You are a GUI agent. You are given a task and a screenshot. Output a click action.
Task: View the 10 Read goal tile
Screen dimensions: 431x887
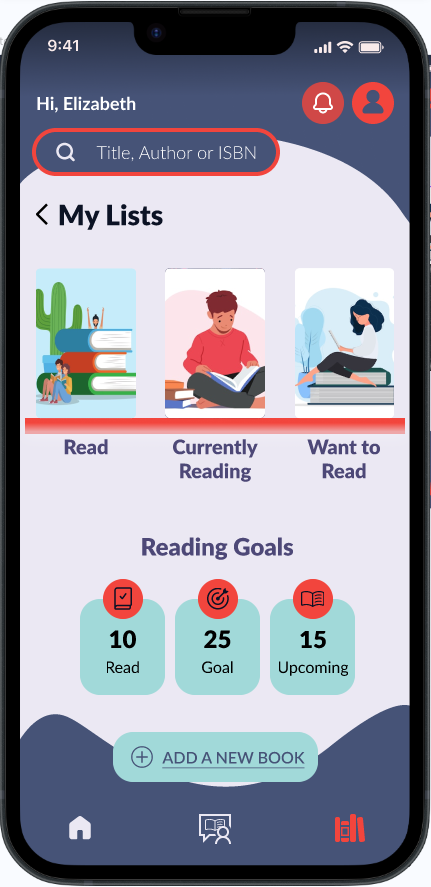click(123, 647)
